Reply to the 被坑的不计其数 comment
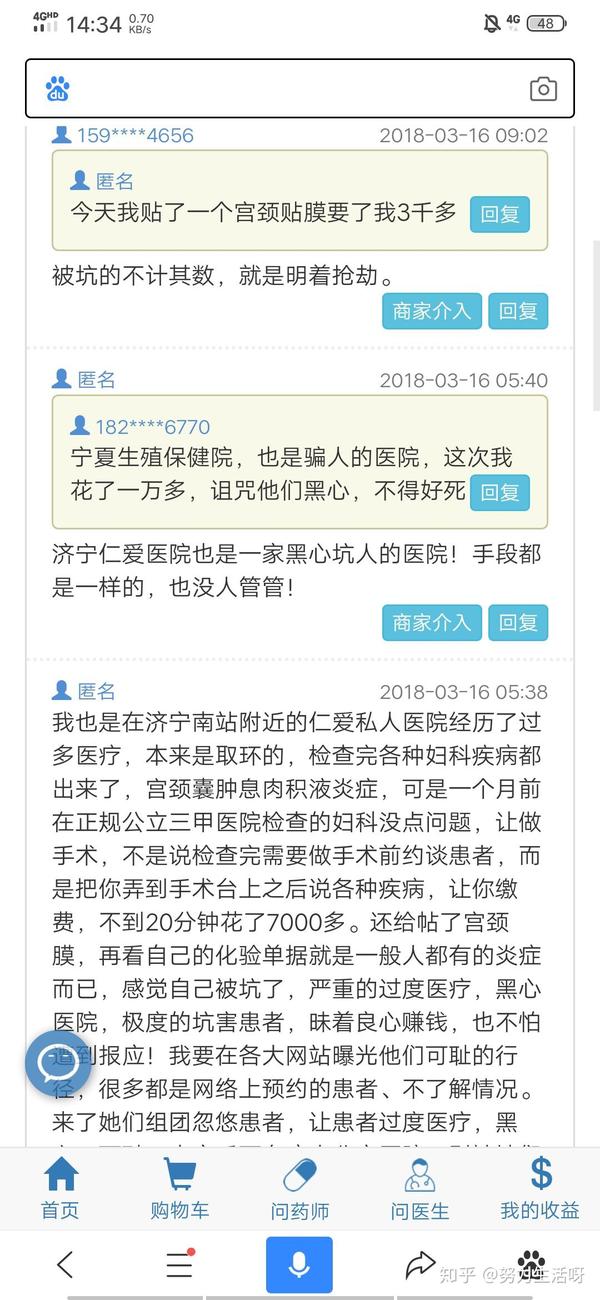600x1300 pixels. pos(518,311)
